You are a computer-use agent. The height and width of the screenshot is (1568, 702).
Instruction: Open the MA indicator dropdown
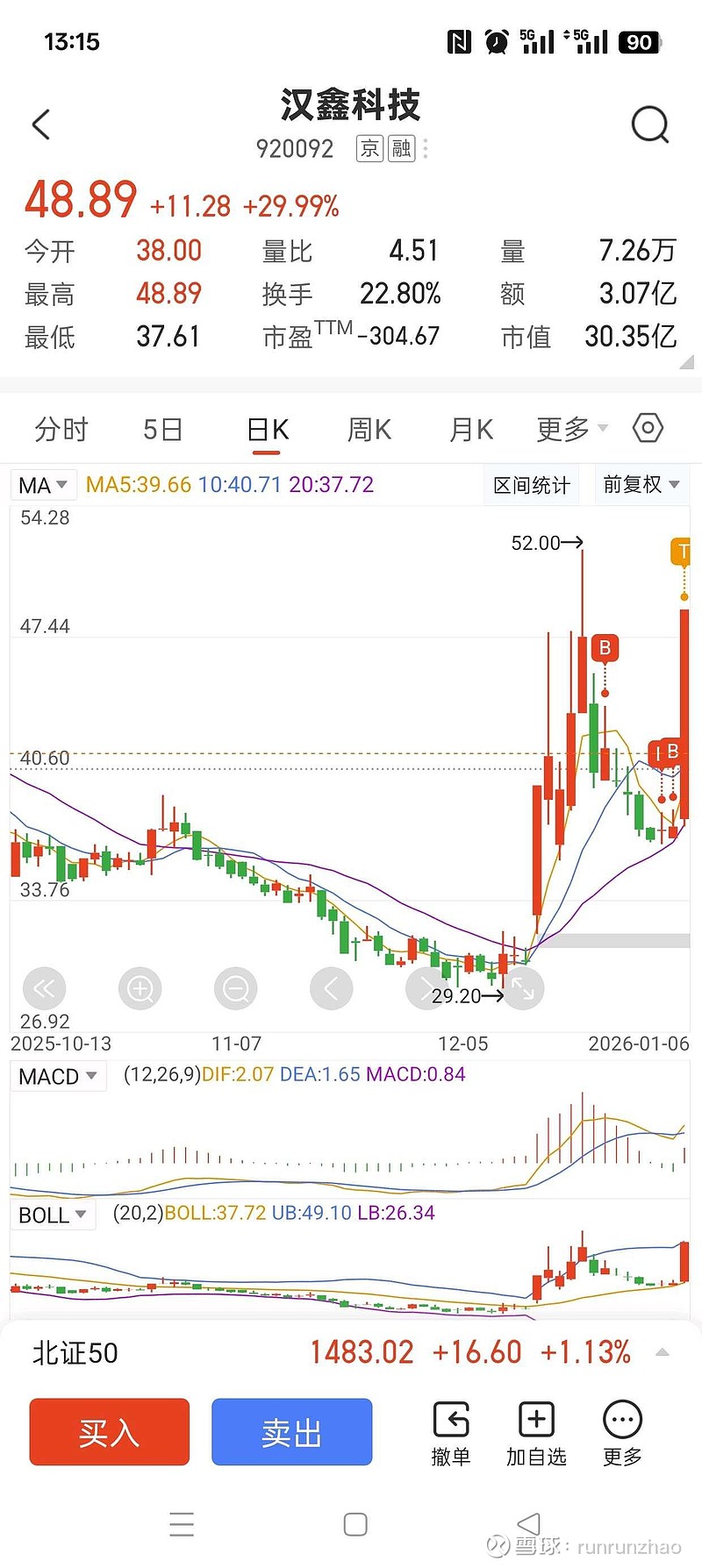(43, 485)
